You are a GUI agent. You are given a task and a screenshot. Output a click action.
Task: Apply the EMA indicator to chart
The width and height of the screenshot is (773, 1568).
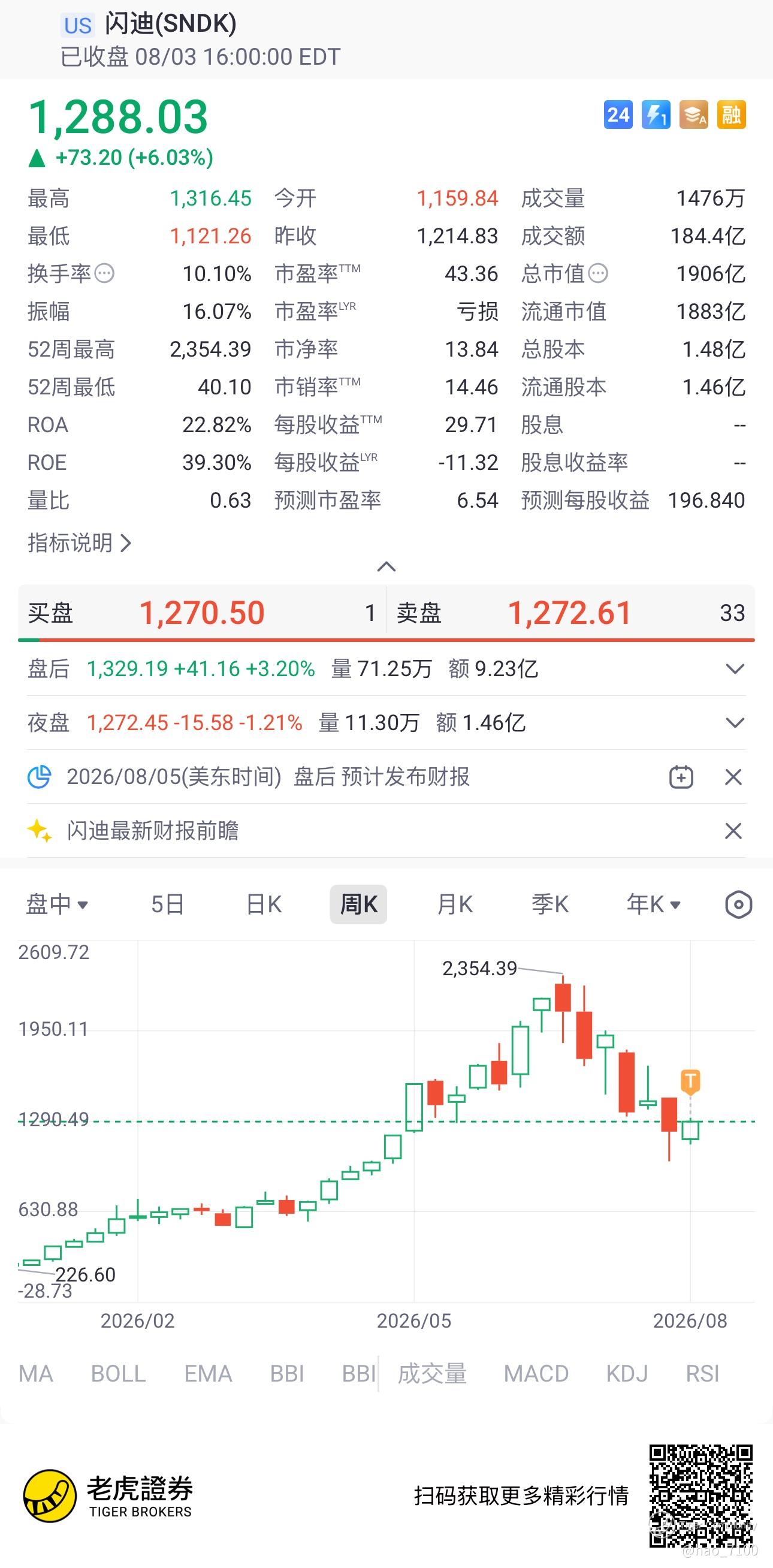[208, 1374]
